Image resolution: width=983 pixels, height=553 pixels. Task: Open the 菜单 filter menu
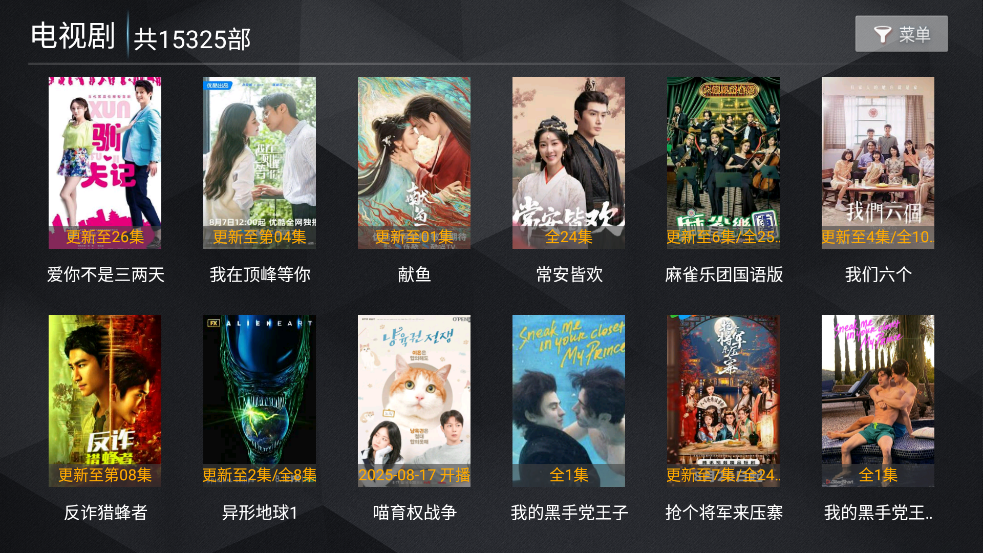[901, 35]
